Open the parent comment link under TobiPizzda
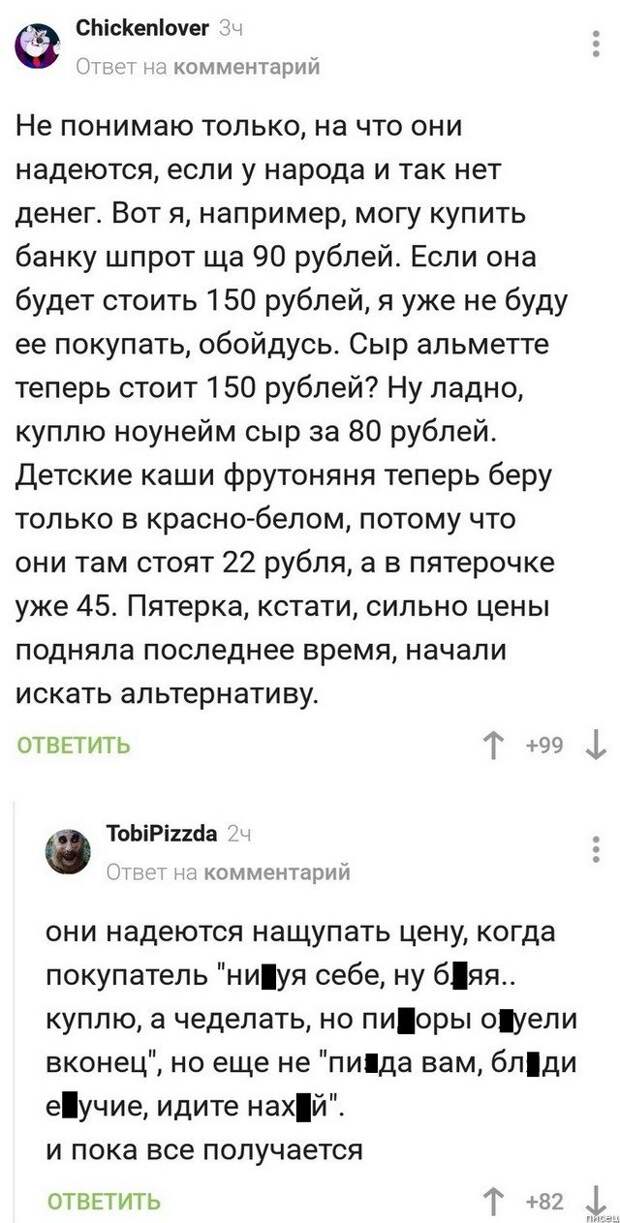Screen dimensions: 620x1223 click(x=277, y=871)
